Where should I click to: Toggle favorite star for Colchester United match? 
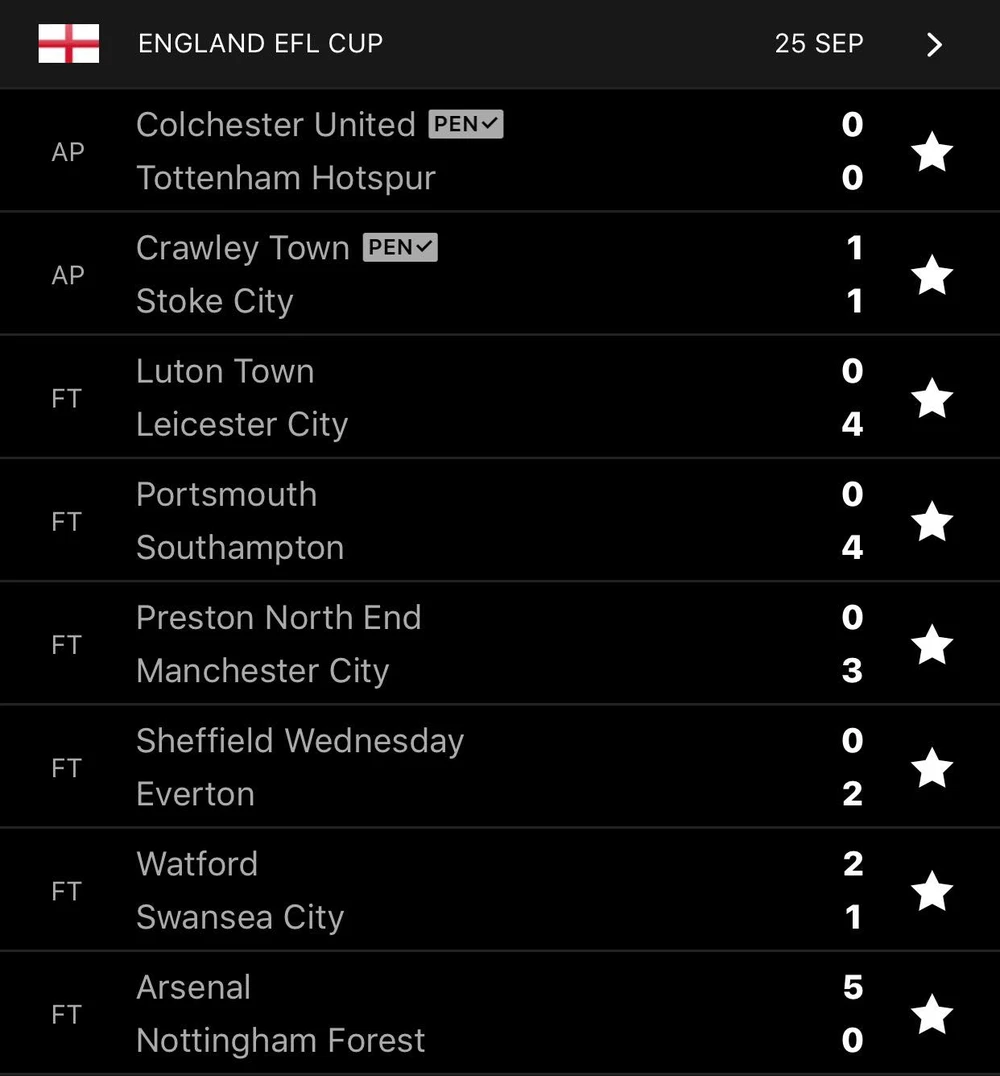tap(932, 152)
